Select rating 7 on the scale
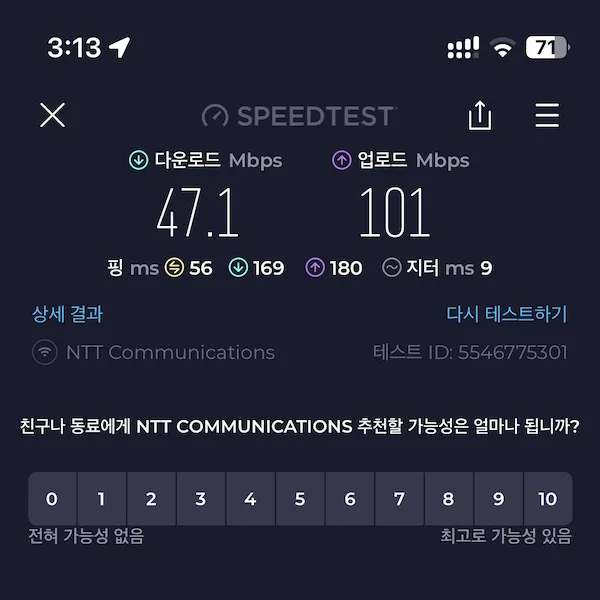This screenshot has width=600, height=600. coord(399,499)
